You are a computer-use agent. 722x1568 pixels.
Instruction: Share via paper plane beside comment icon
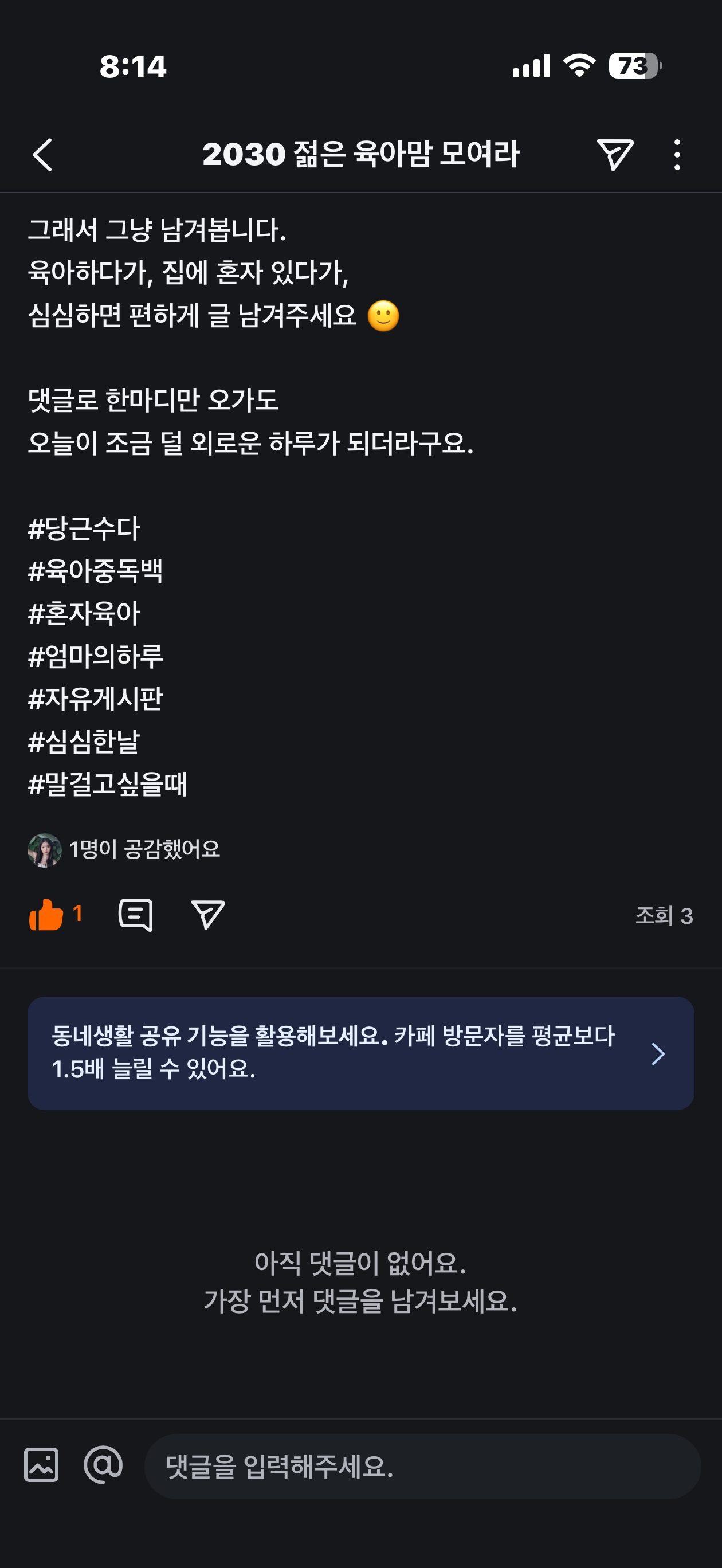tap(207, 915)
